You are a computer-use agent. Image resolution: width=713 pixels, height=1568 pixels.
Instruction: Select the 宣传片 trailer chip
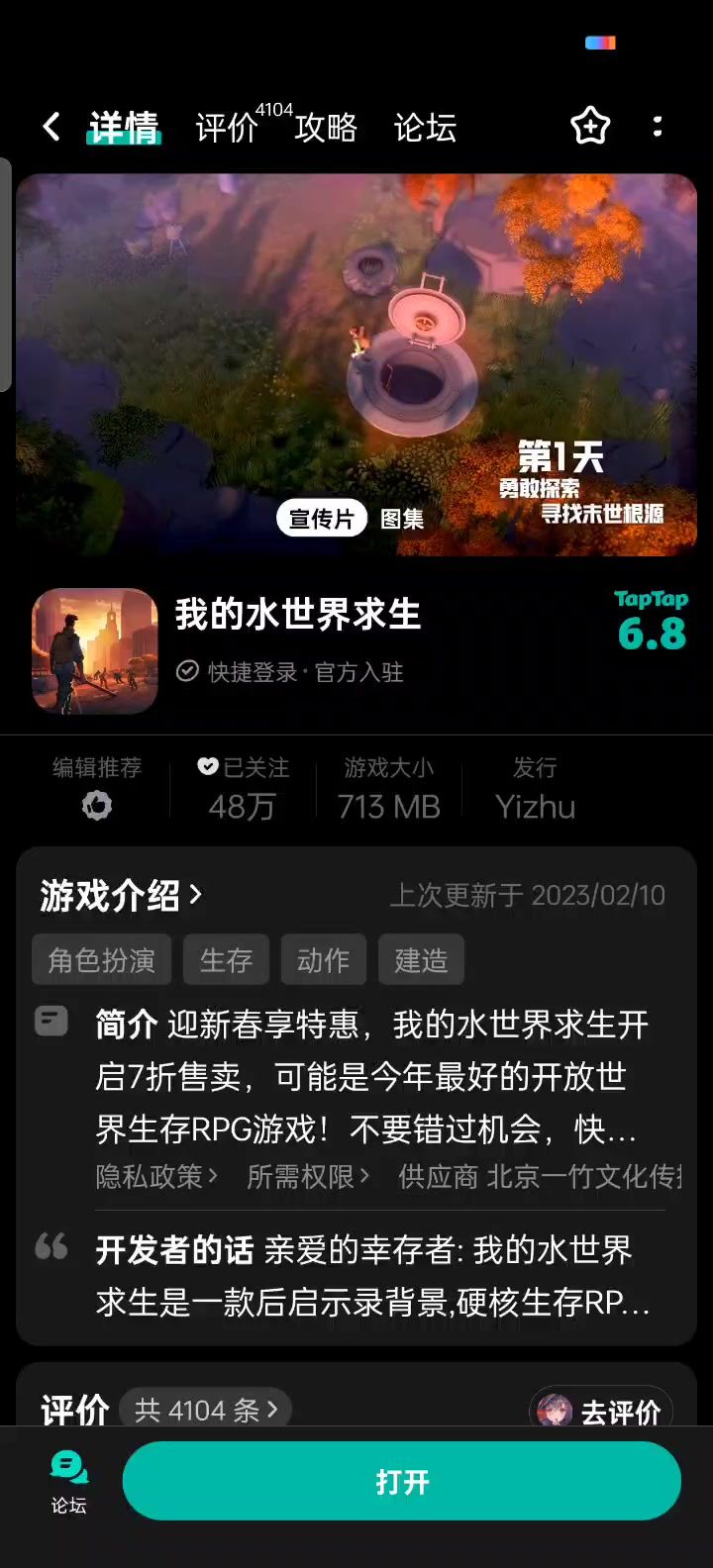coord(321,518)
